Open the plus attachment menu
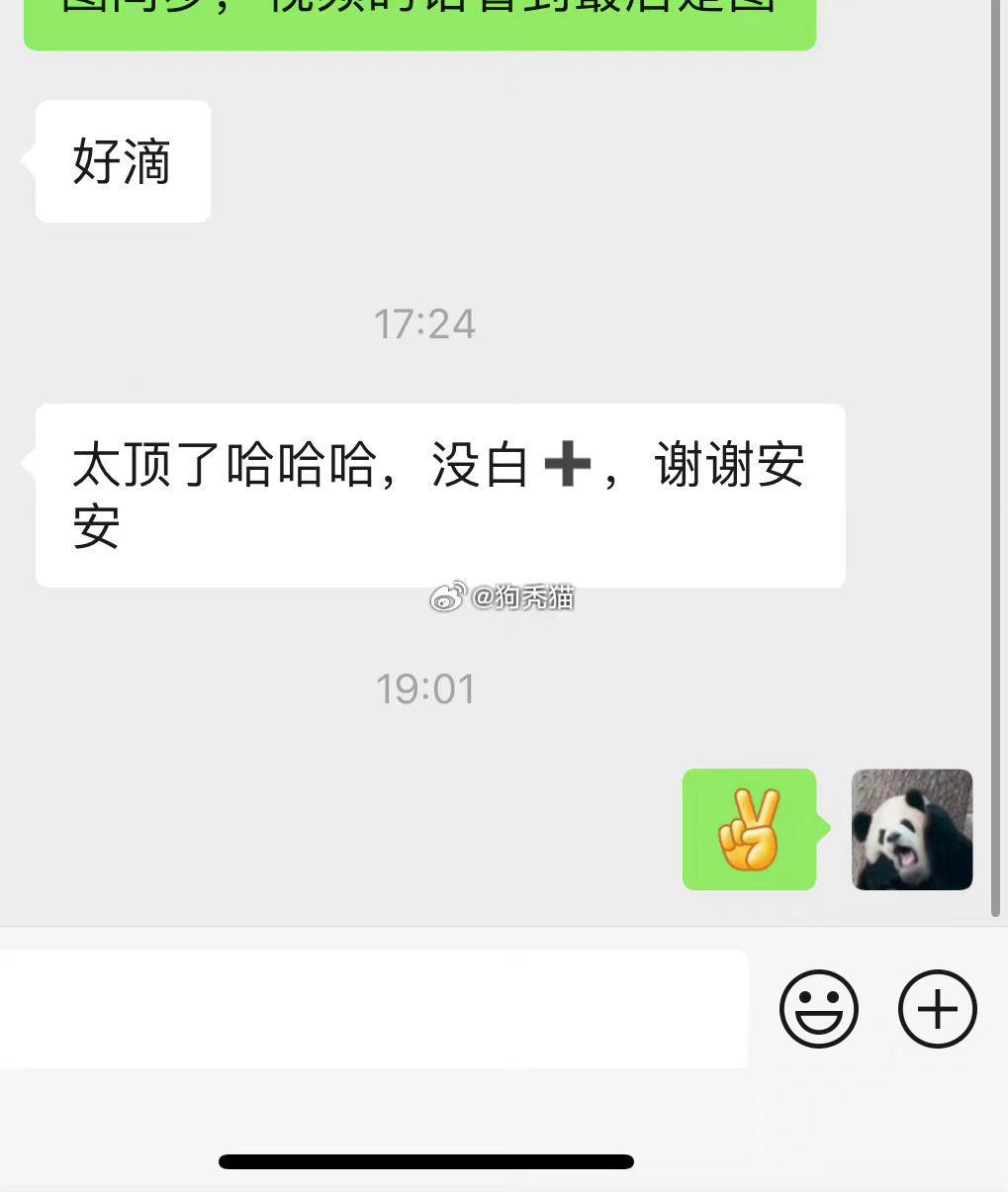1008x1192 pixels. click(937, 1008)
